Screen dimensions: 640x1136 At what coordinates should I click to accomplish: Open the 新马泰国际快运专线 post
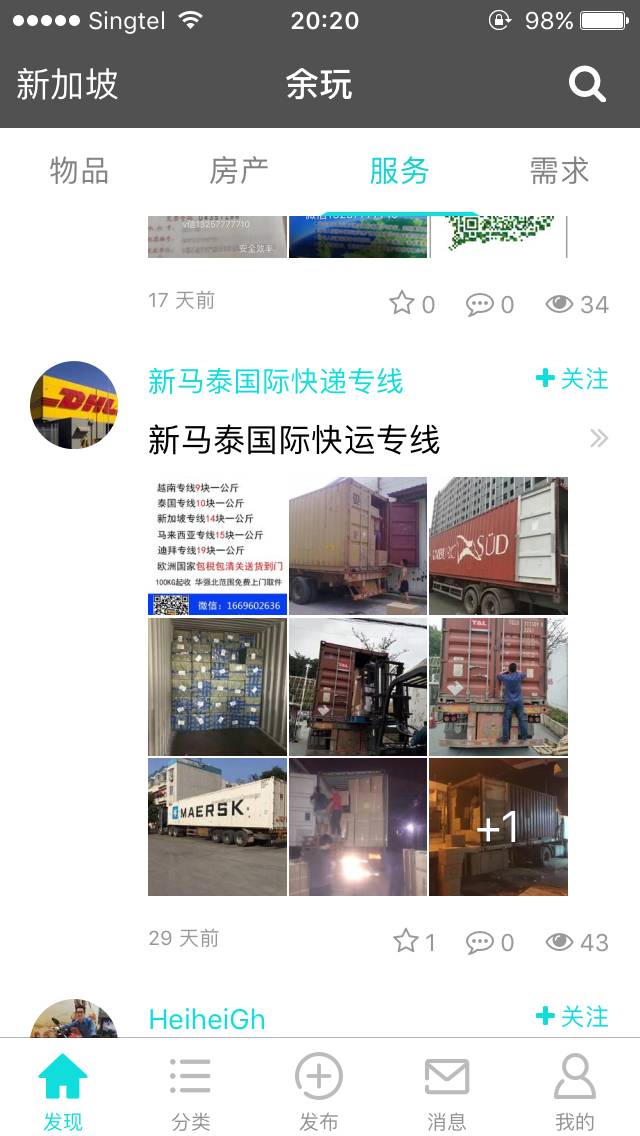pos(294,439)
